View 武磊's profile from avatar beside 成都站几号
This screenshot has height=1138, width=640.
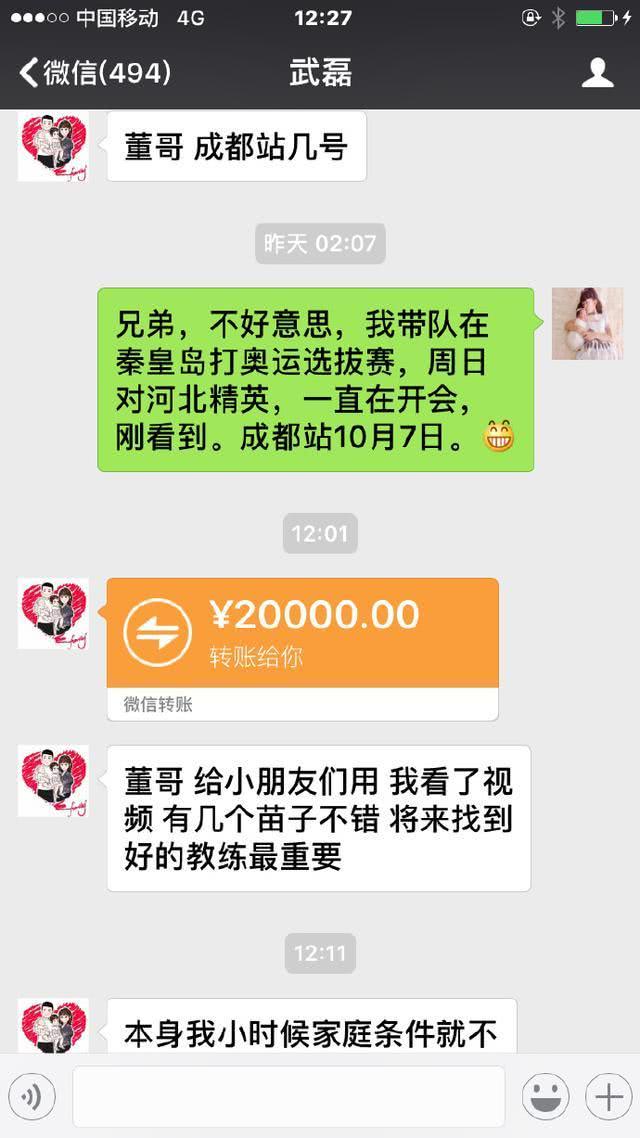(x=53, y=146)
